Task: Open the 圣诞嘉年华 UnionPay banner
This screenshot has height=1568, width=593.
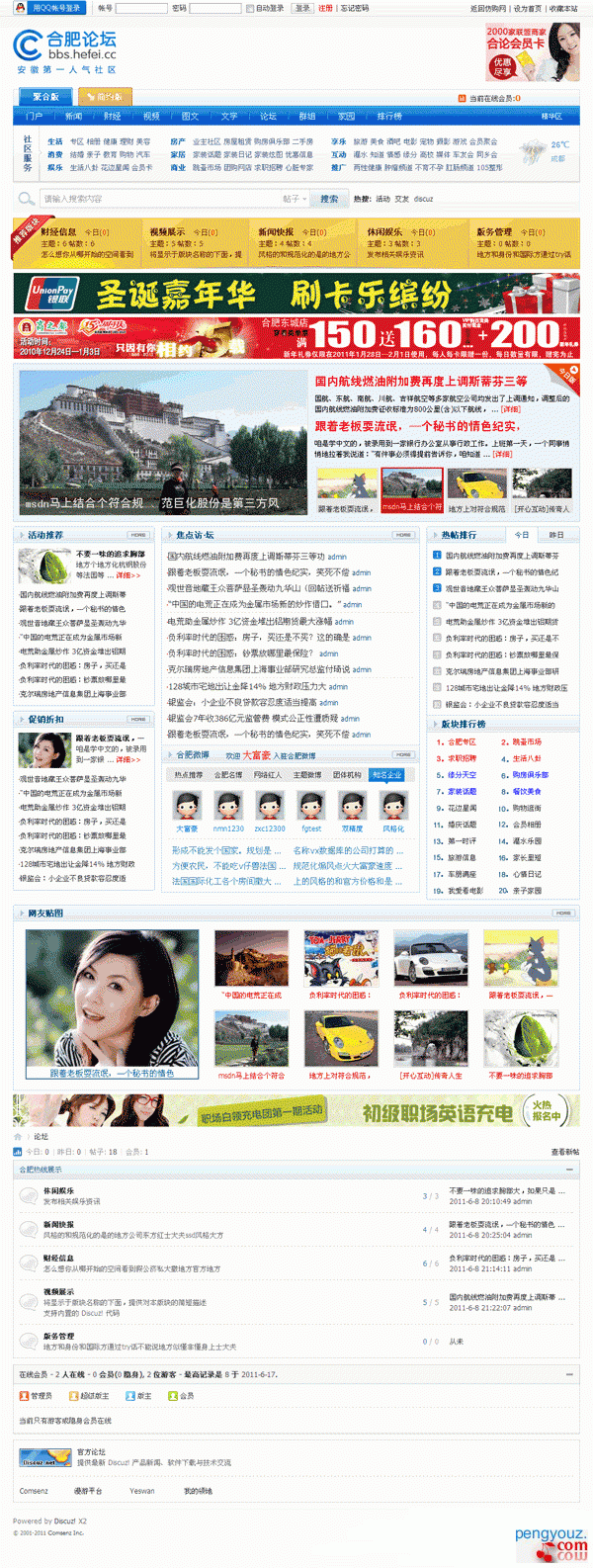Action: [x=296, y=294]
